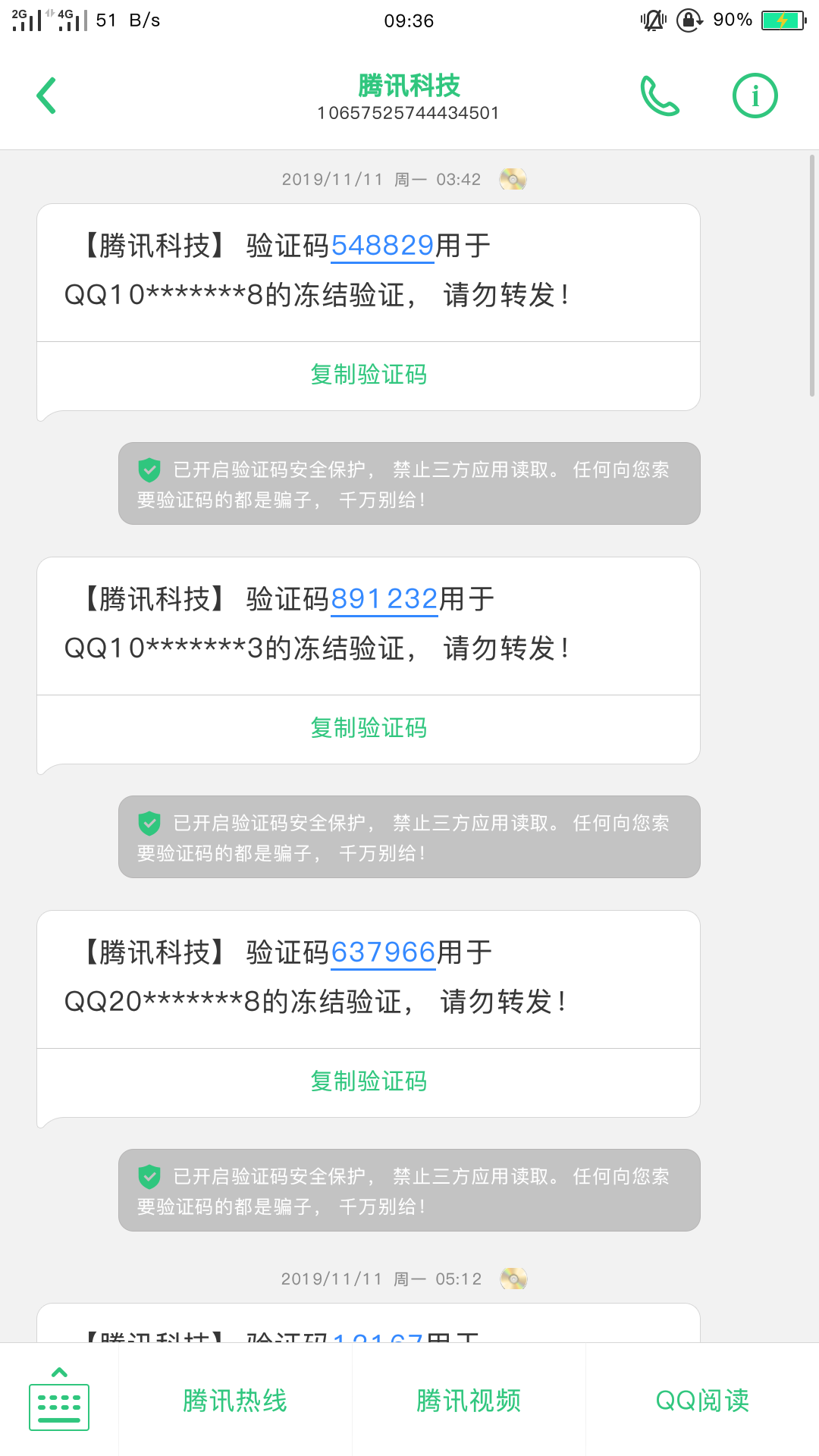Image resolution: width=819 pixels, height=1456 pixels.
Task: Go back from the 腾讯科技 conversation
Action: click(x=46, y=96)
